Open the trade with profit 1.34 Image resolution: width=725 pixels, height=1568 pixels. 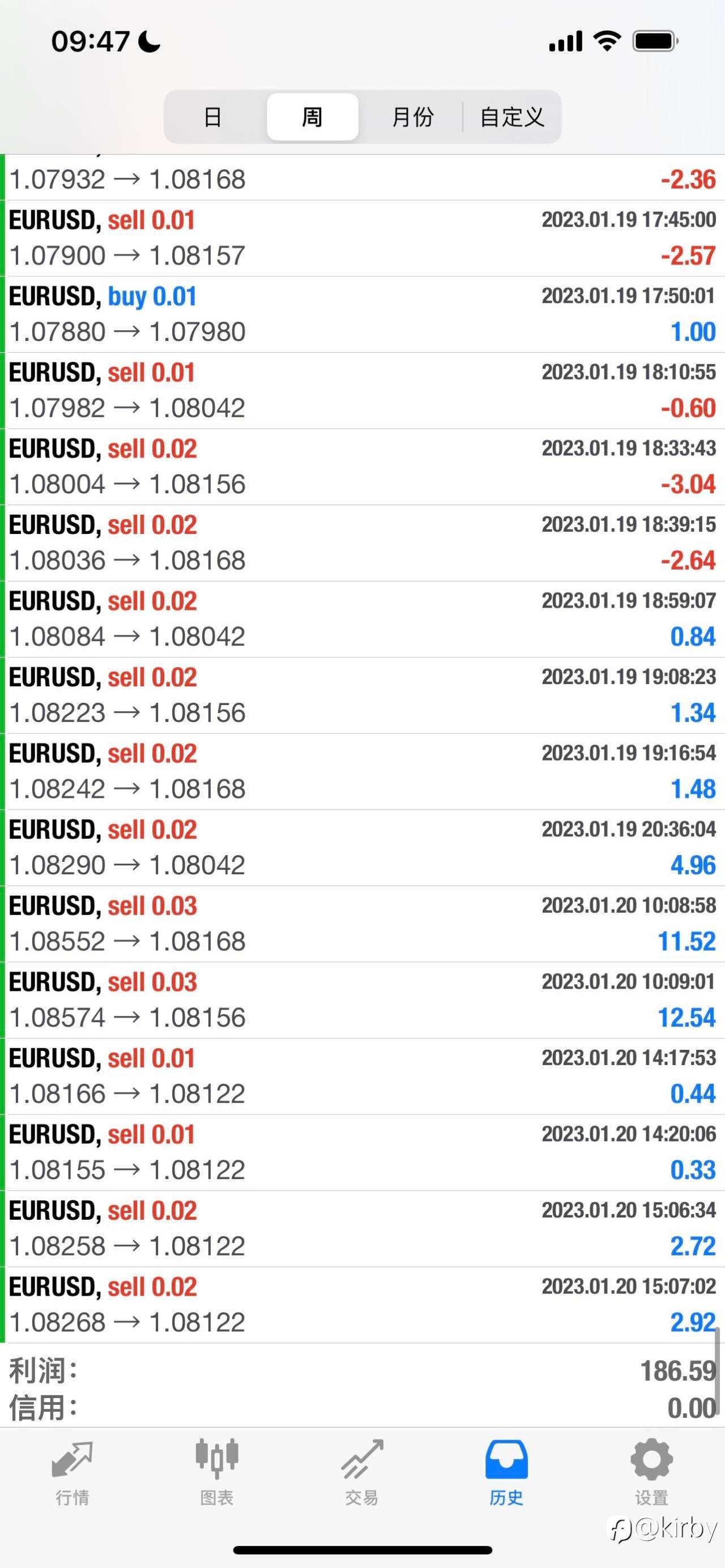coord(364,695)
